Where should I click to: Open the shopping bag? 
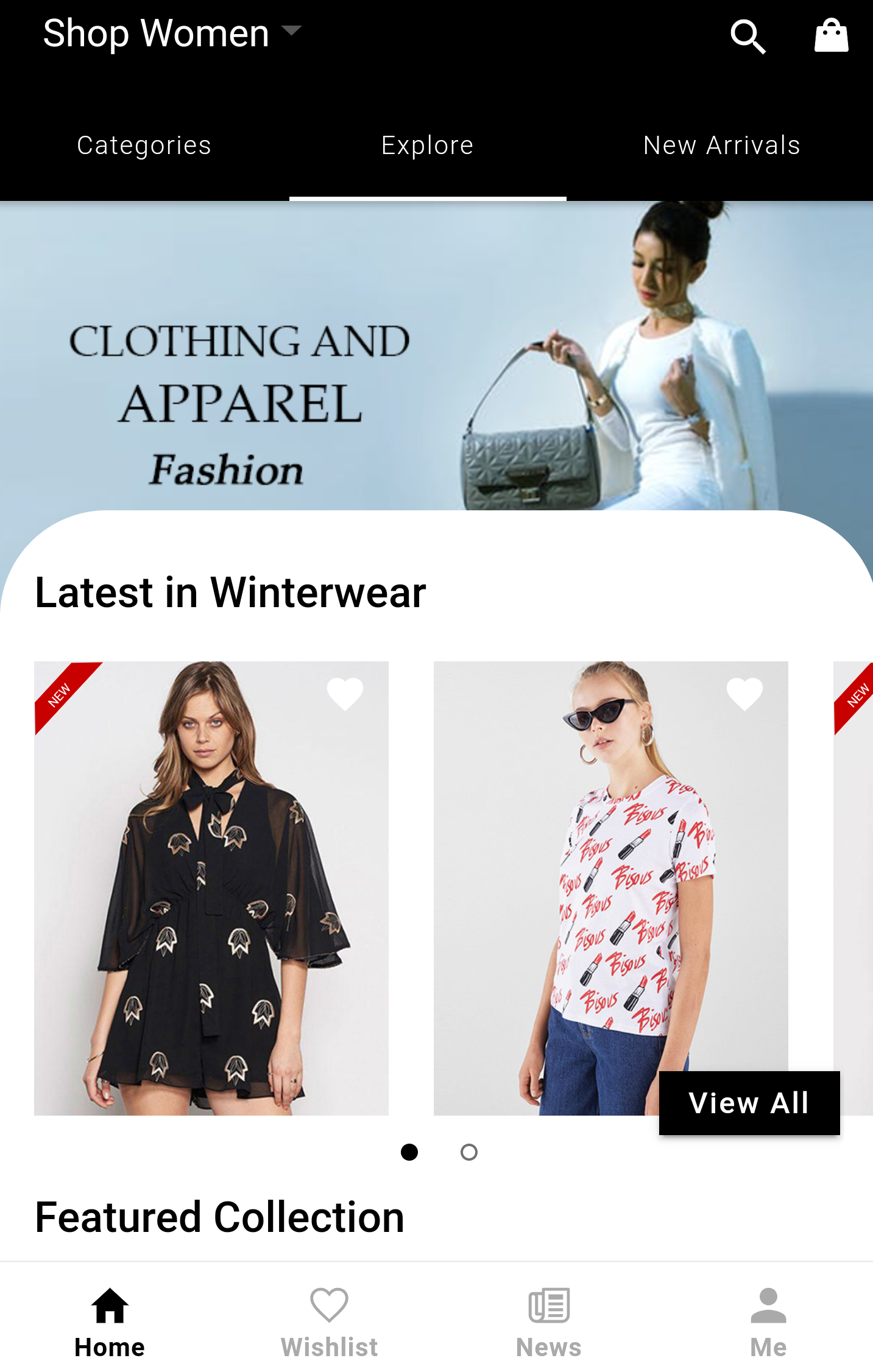pyautogui.click(x=831, y=35)
